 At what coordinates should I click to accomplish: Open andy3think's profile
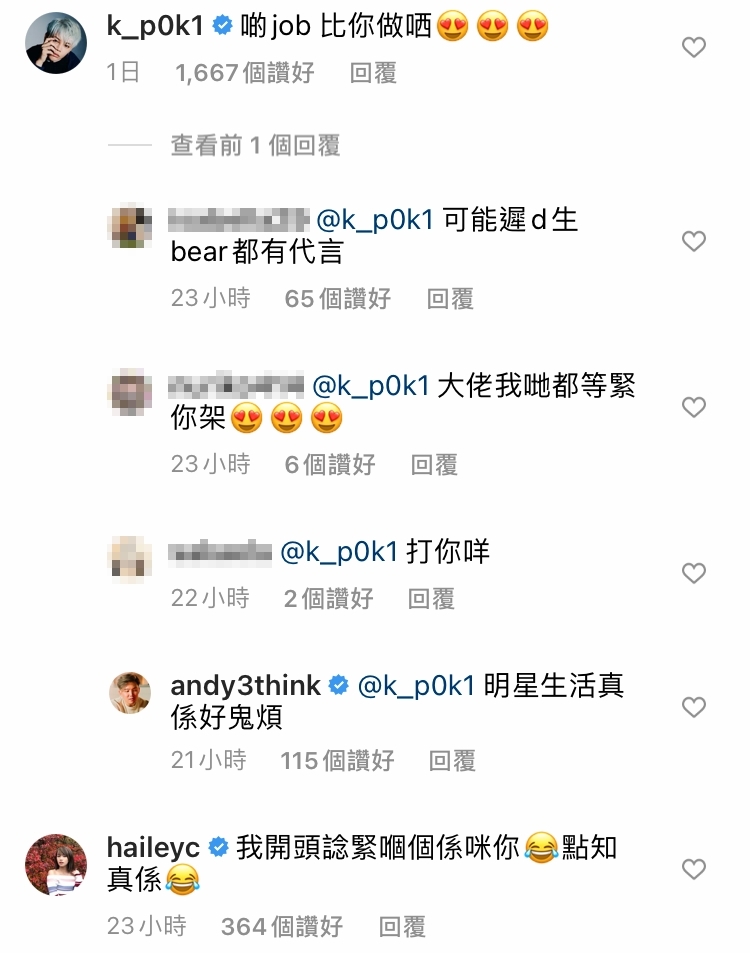[245, 686]
